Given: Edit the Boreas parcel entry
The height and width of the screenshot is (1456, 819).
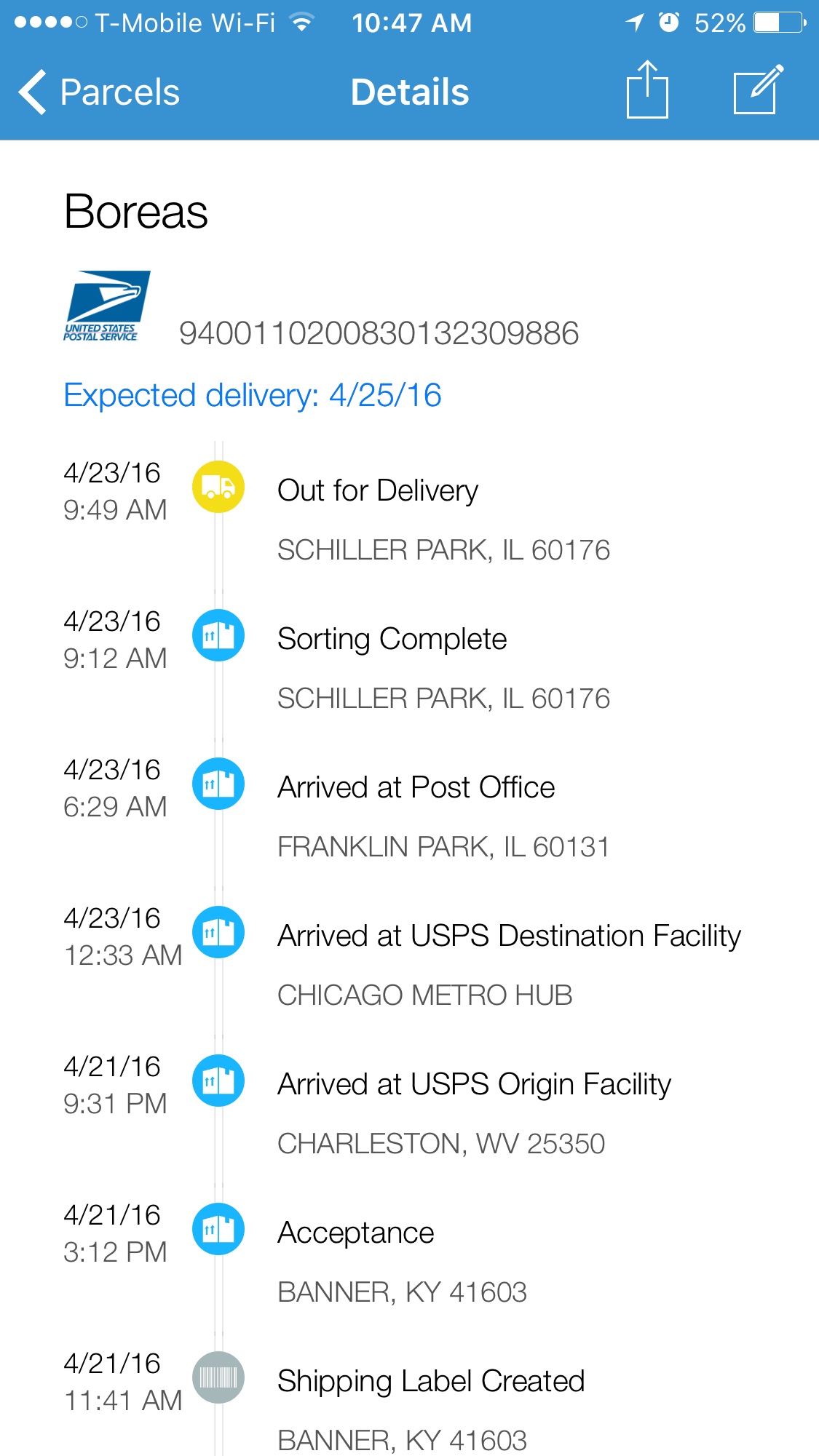Looking at the screenshot, I should pos(758,90).
